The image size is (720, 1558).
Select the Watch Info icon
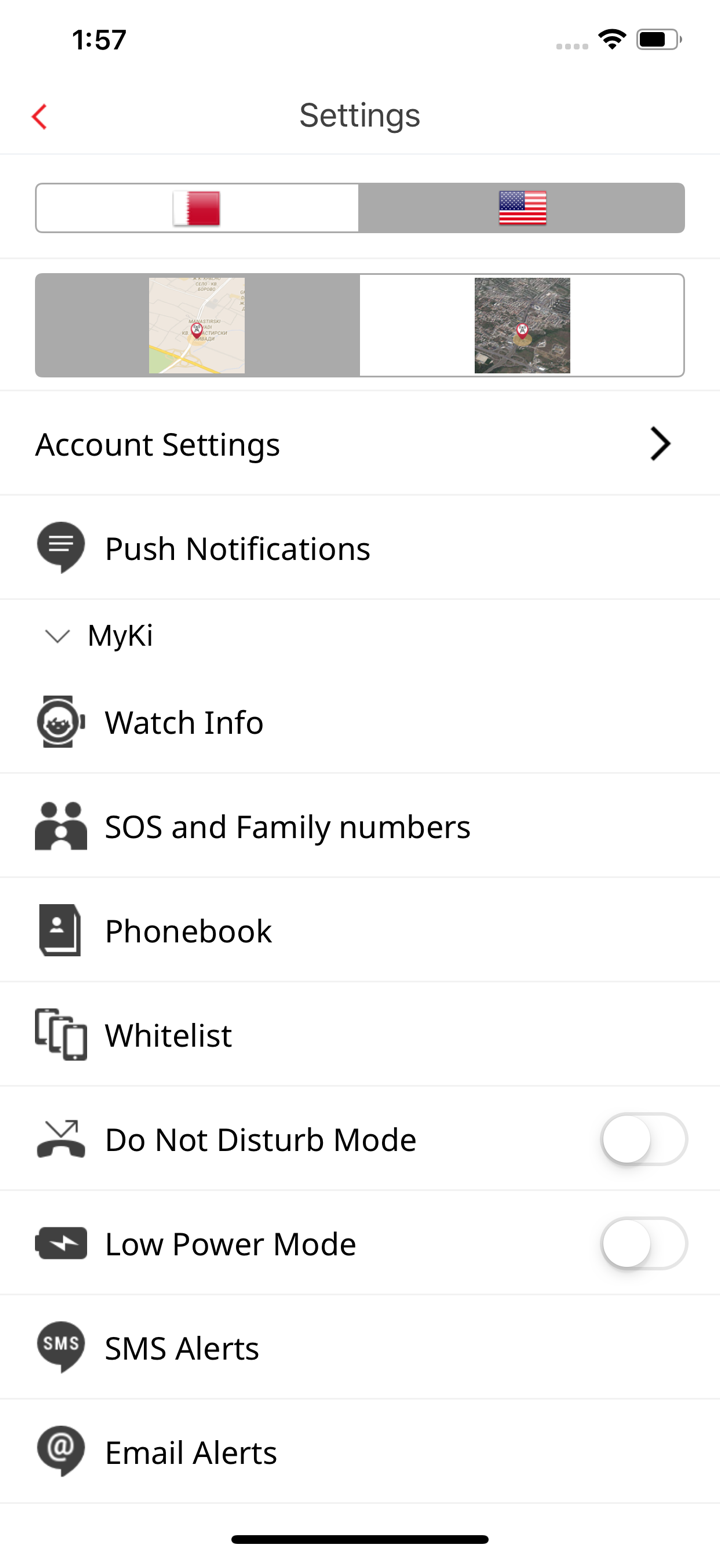[60, 721]
